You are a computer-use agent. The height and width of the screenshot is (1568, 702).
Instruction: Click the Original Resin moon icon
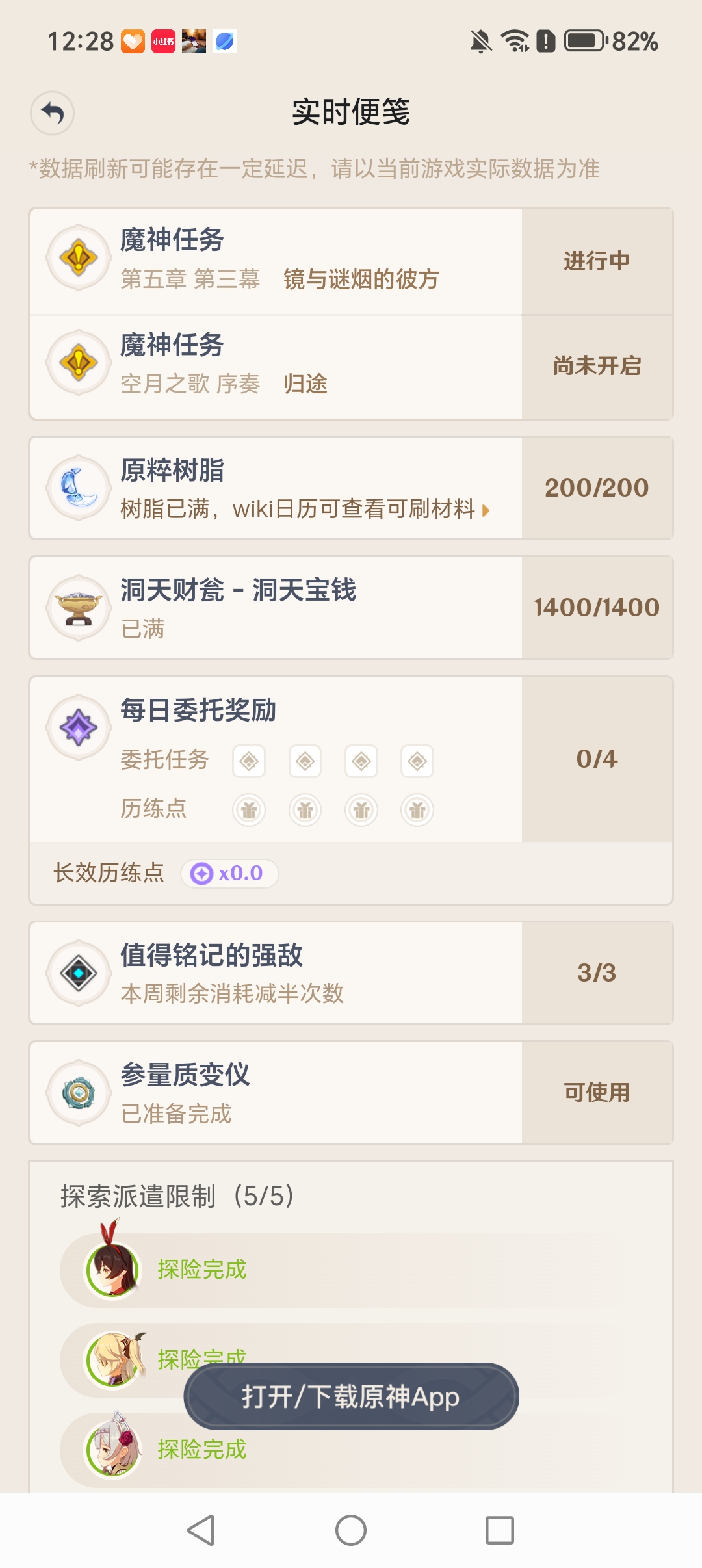click(79, 489)
